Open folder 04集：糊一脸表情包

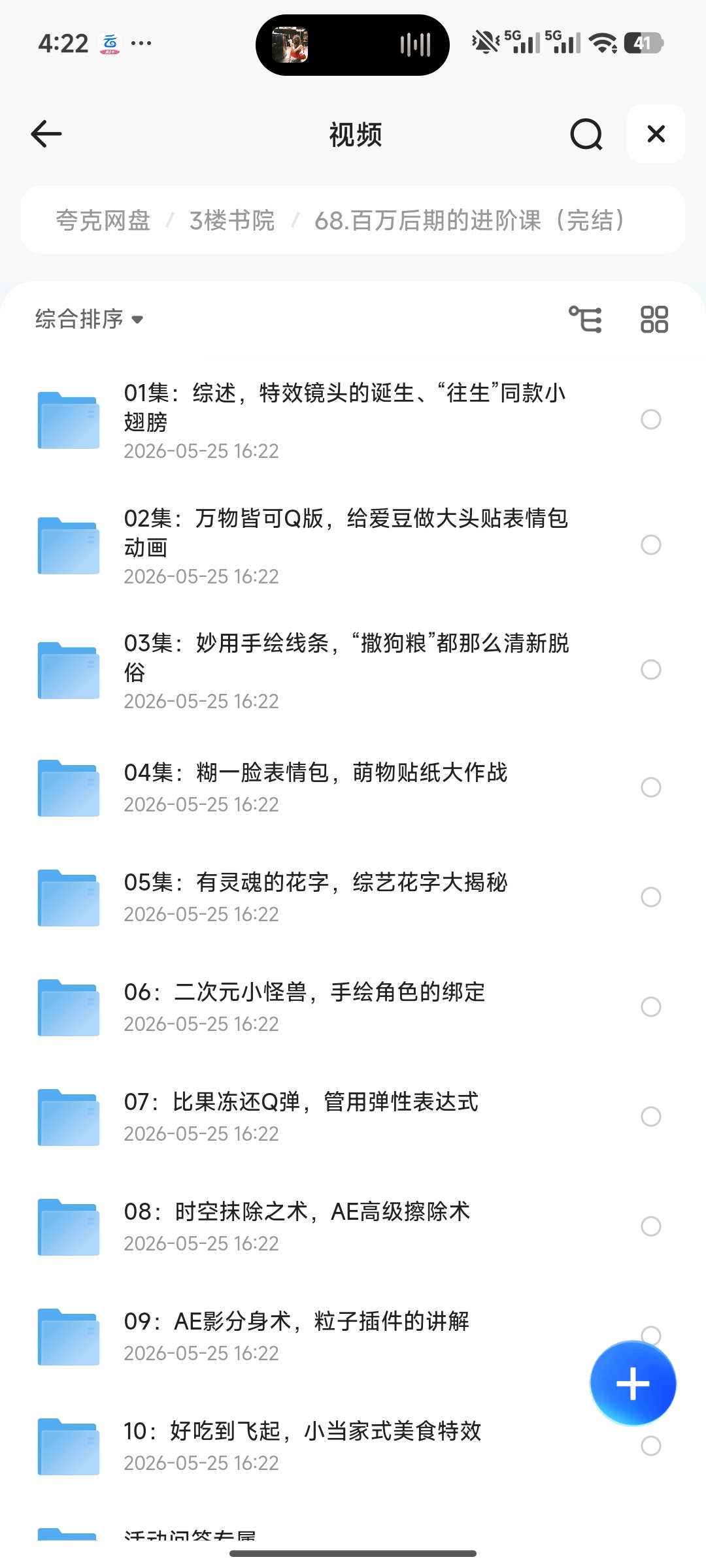pyautogui.click(x=353, y=787)
